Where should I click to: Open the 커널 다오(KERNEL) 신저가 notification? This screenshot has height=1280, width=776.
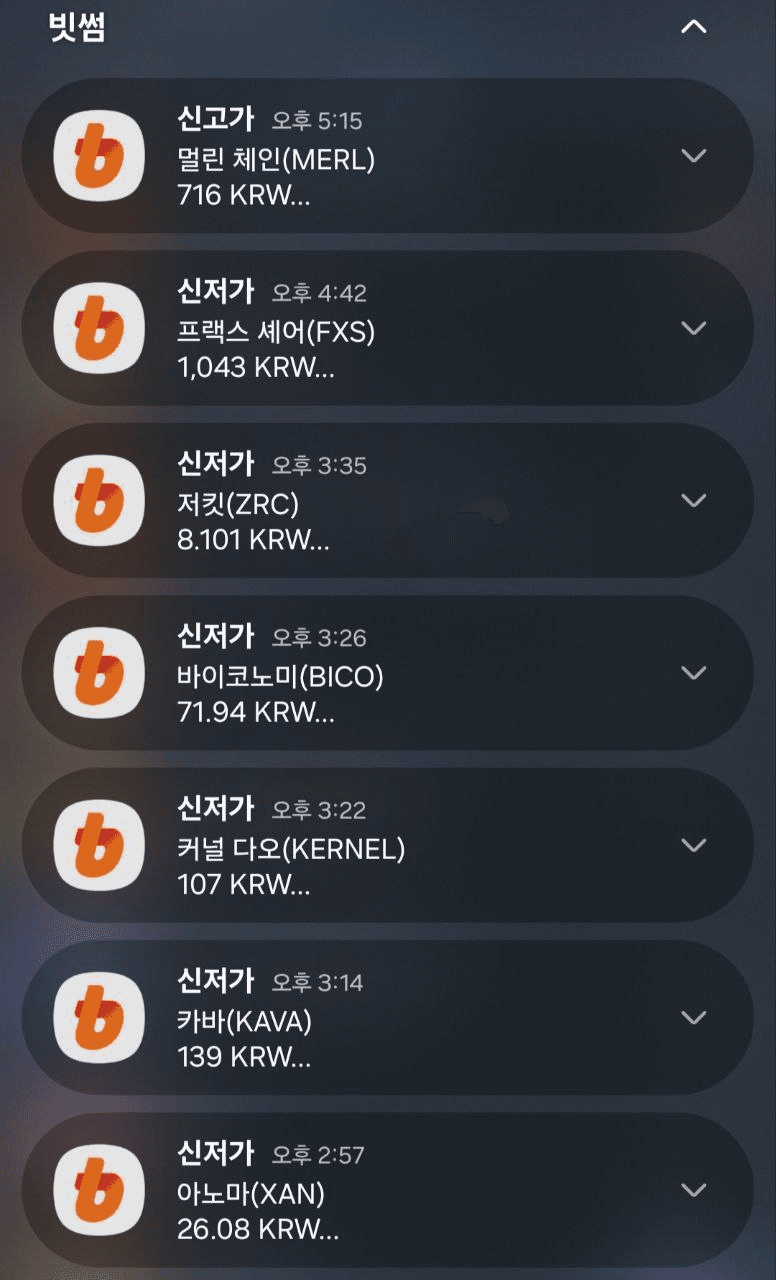point(380,846)
